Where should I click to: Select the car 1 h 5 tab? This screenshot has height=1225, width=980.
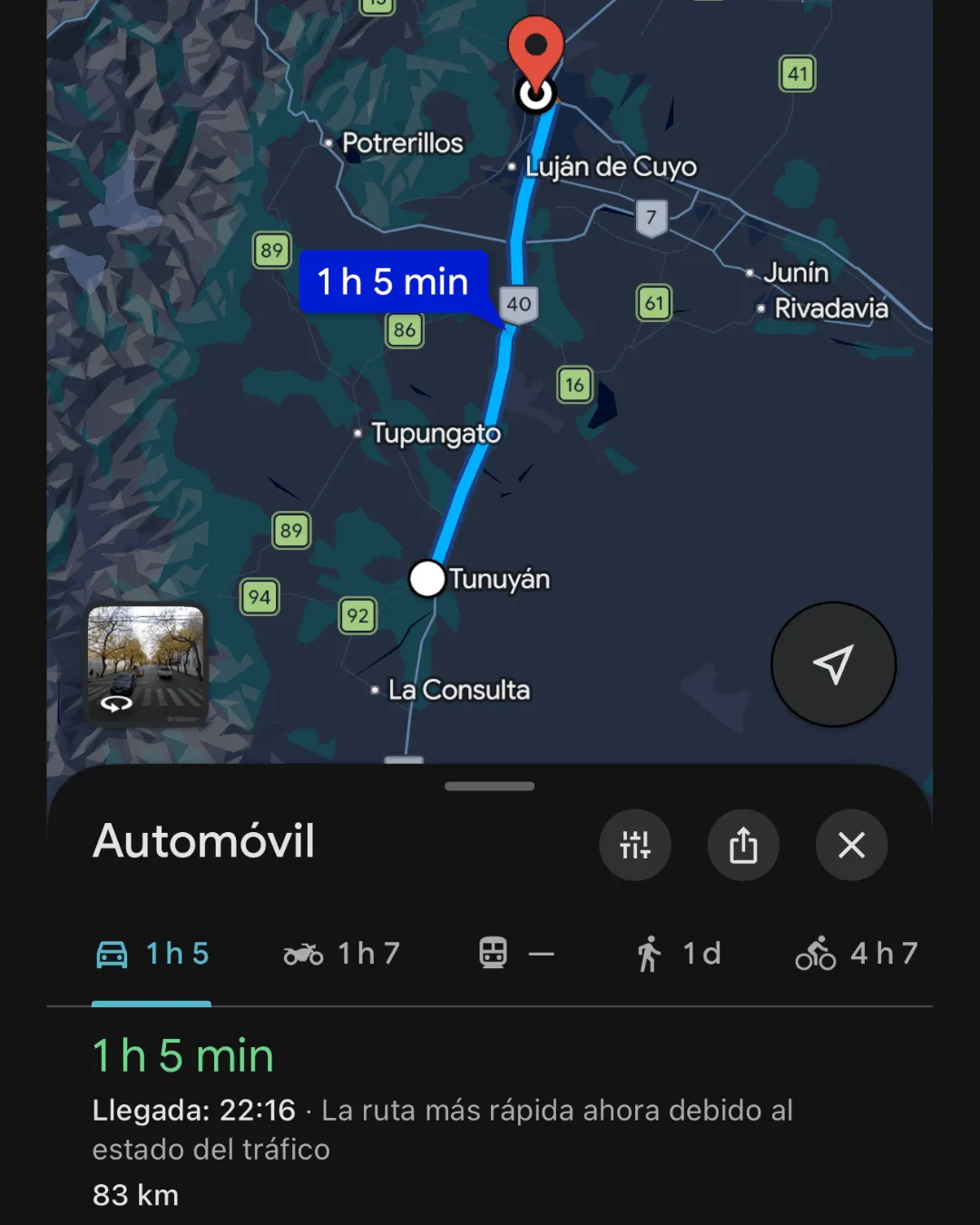tap(152, 954)
